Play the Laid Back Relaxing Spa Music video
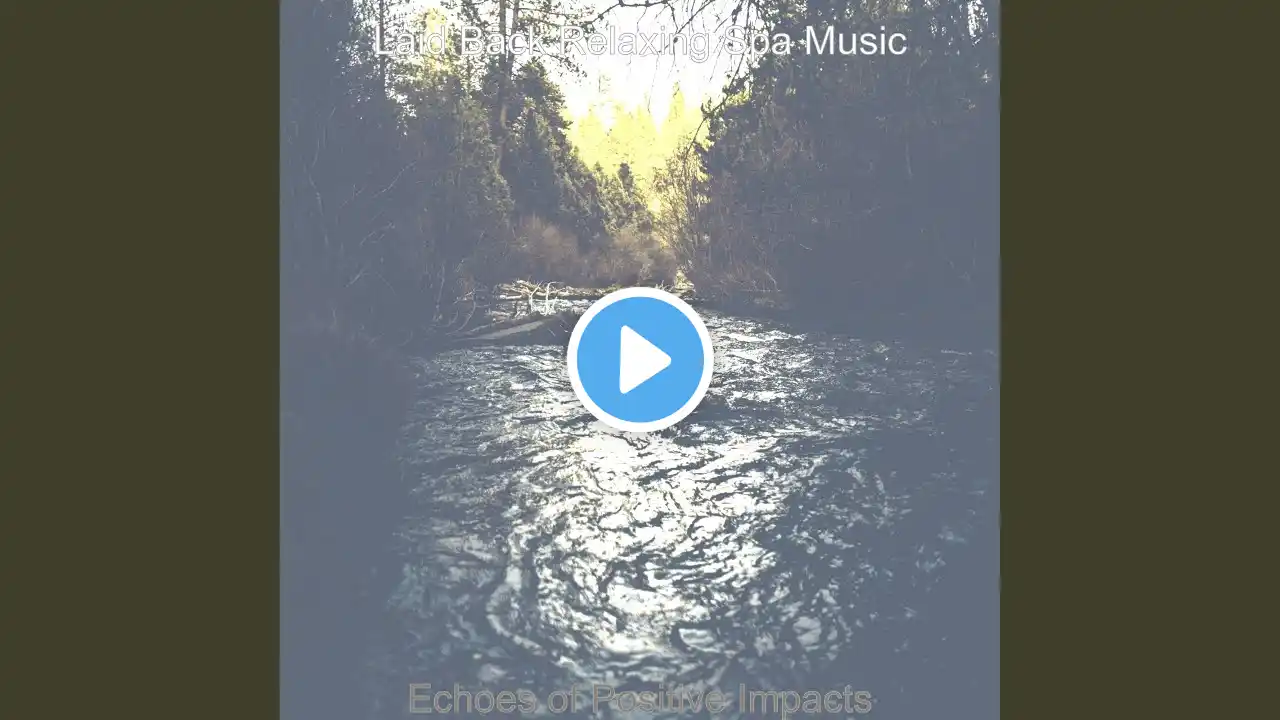 click(640, 360)
